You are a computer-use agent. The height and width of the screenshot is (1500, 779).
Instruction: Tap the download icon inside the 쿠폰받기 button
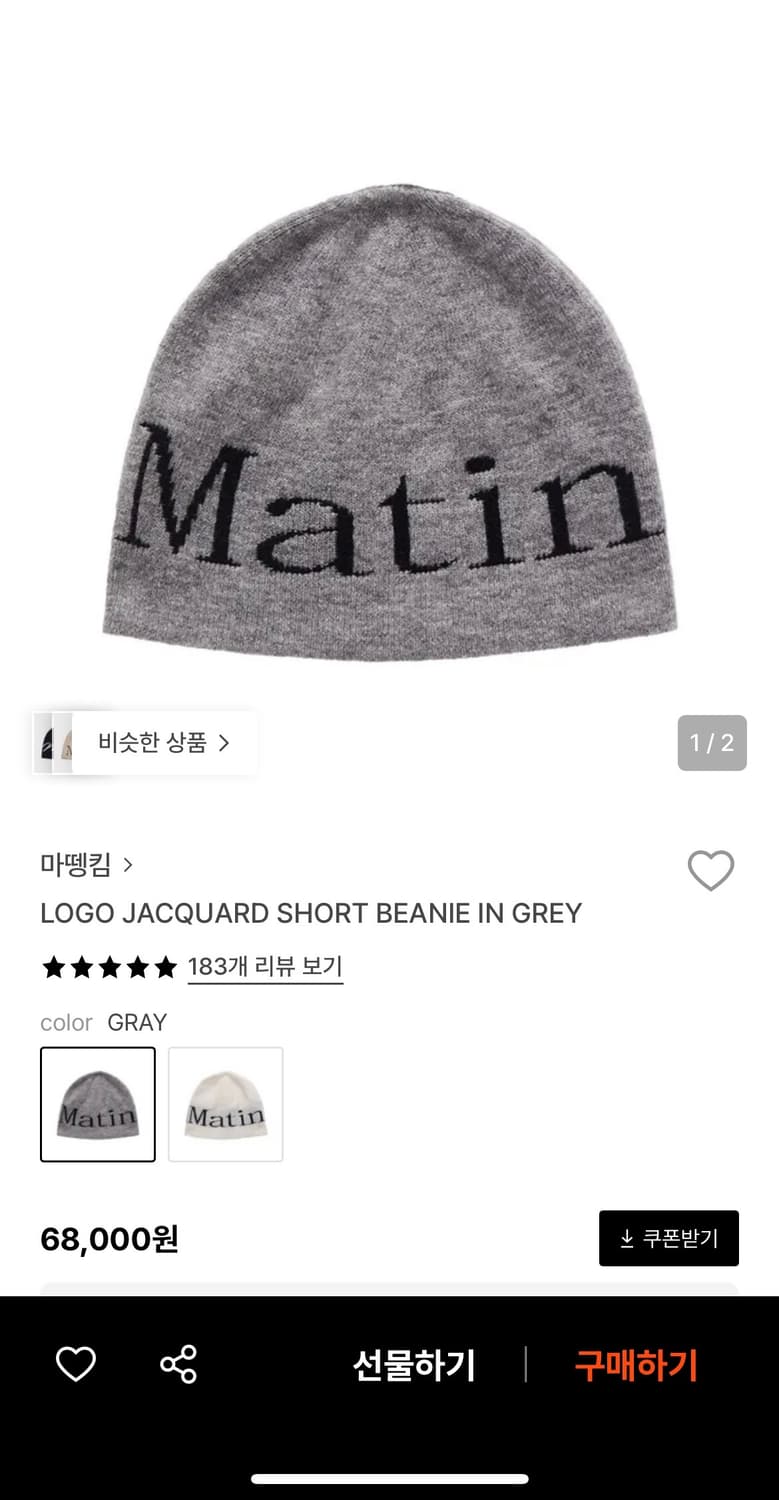[x=627, y=1238]
